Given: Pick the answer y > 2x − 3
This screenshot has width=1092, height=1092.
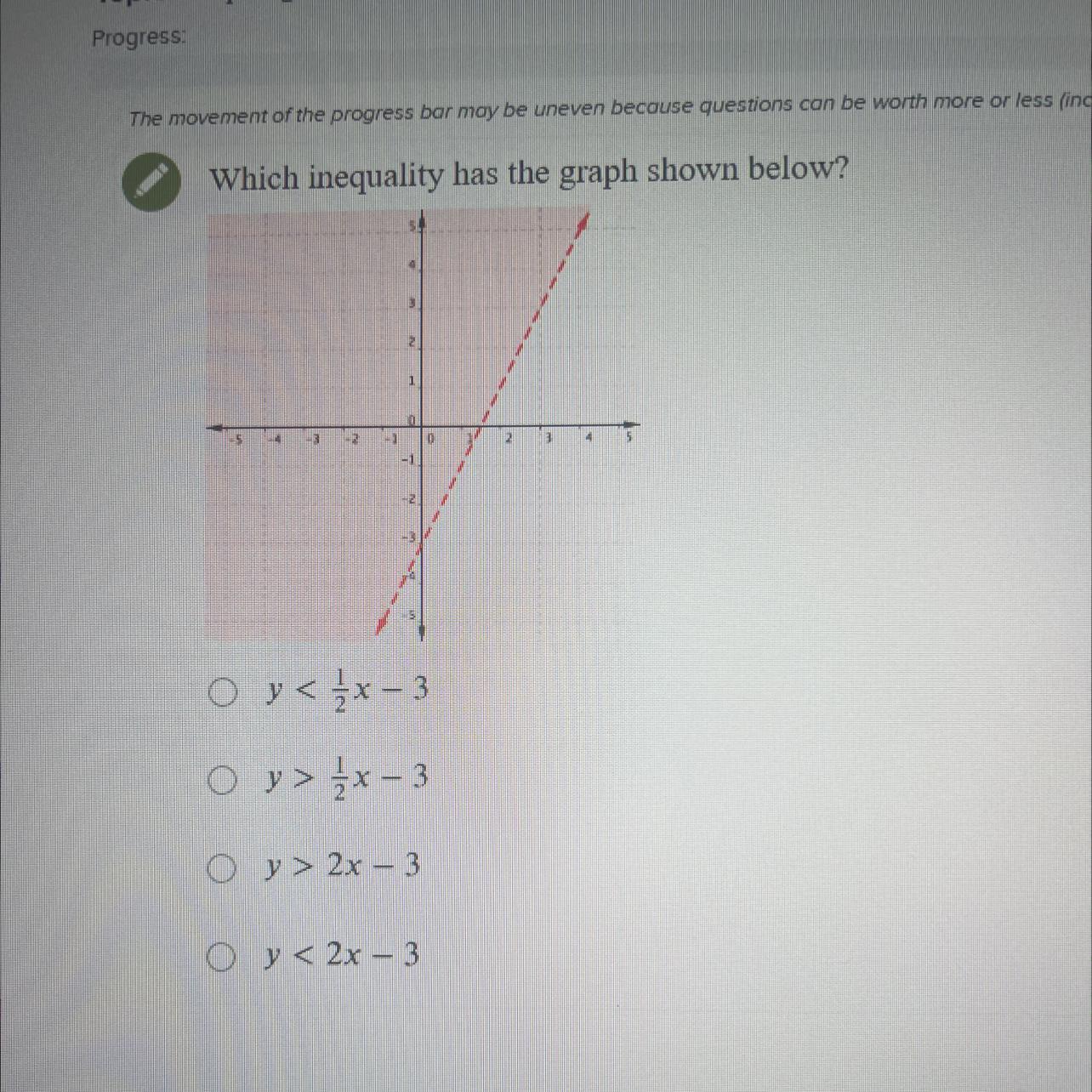Looking at the screenshot, I should [x=222, y=868].
